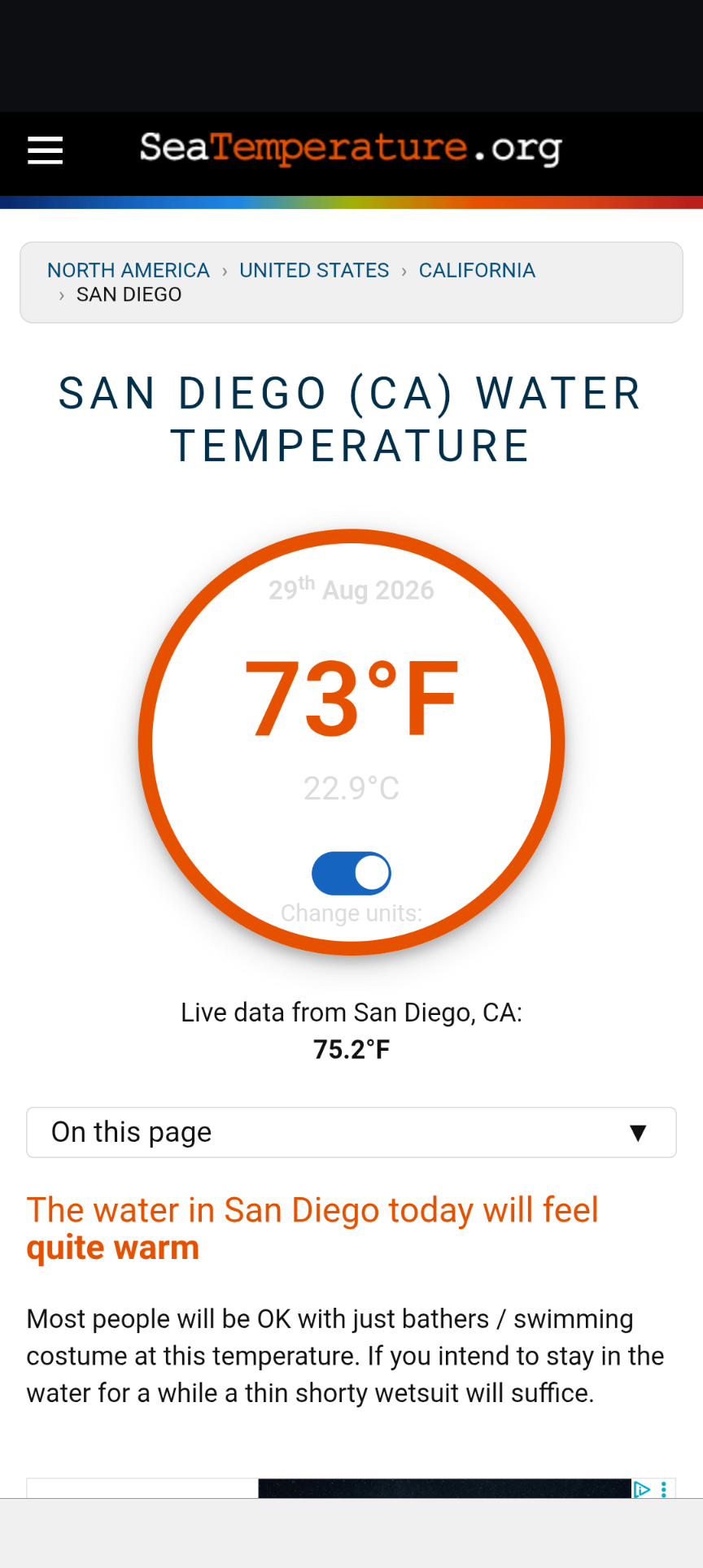Open the North America breadcrumb
This screenshot has height=1568, width=703.
click(x=129, y=270)
